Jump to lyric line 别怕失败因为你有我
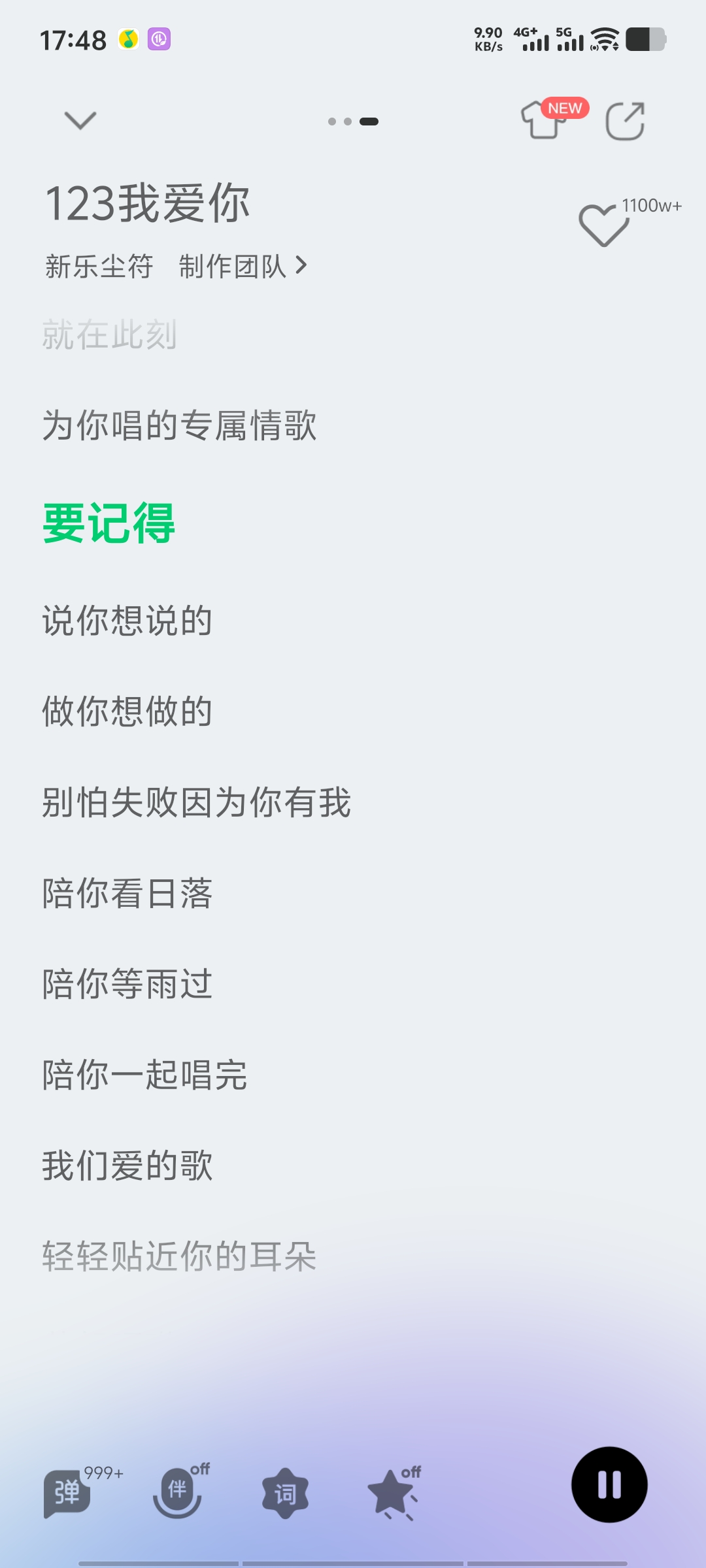 click(x=197, y=802)
